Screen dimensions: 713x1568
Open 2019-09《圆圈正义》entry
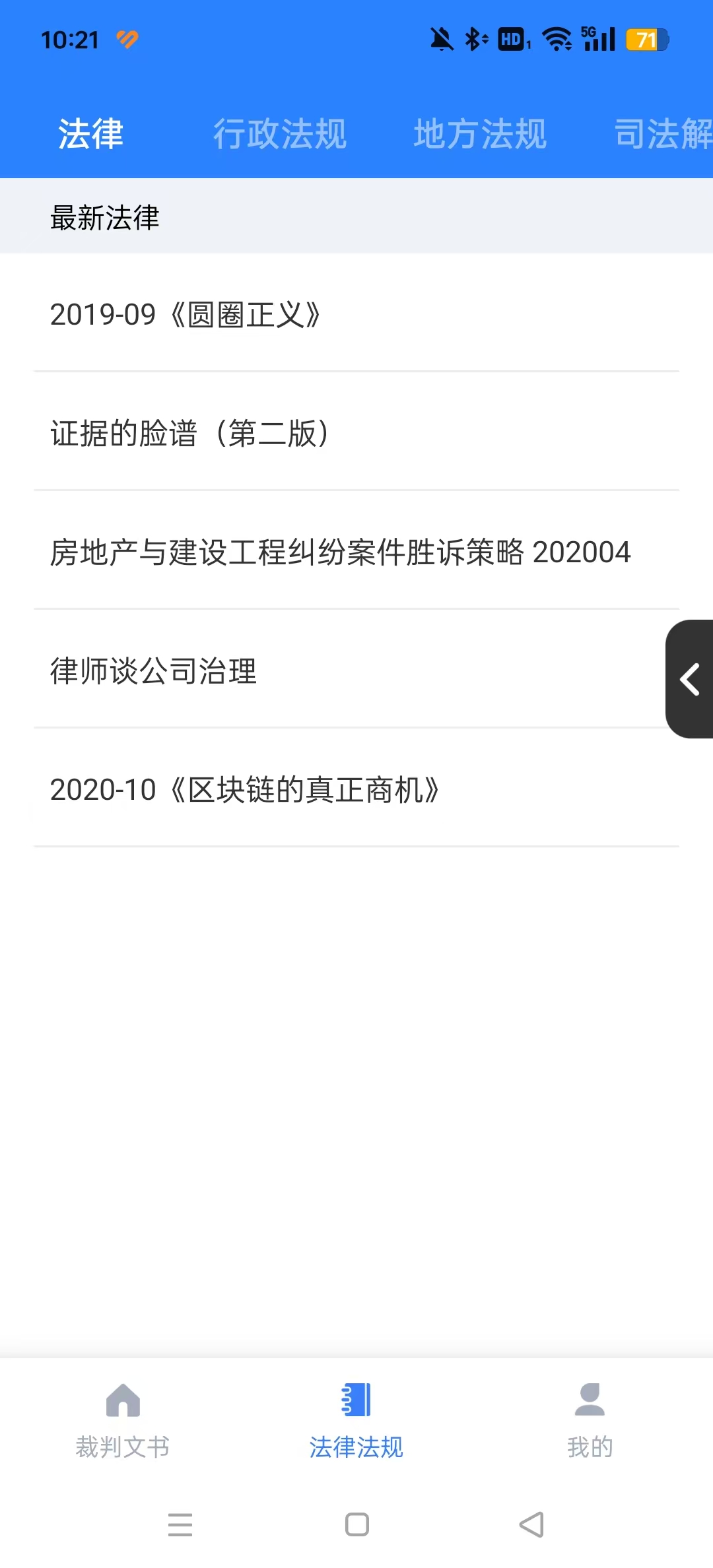click(356, 314)
